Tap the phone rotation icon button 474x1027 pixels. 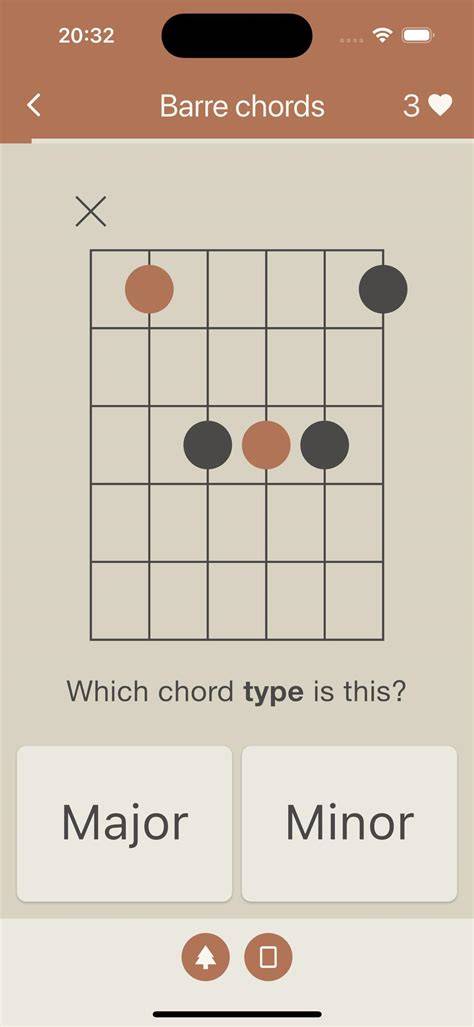268,957
